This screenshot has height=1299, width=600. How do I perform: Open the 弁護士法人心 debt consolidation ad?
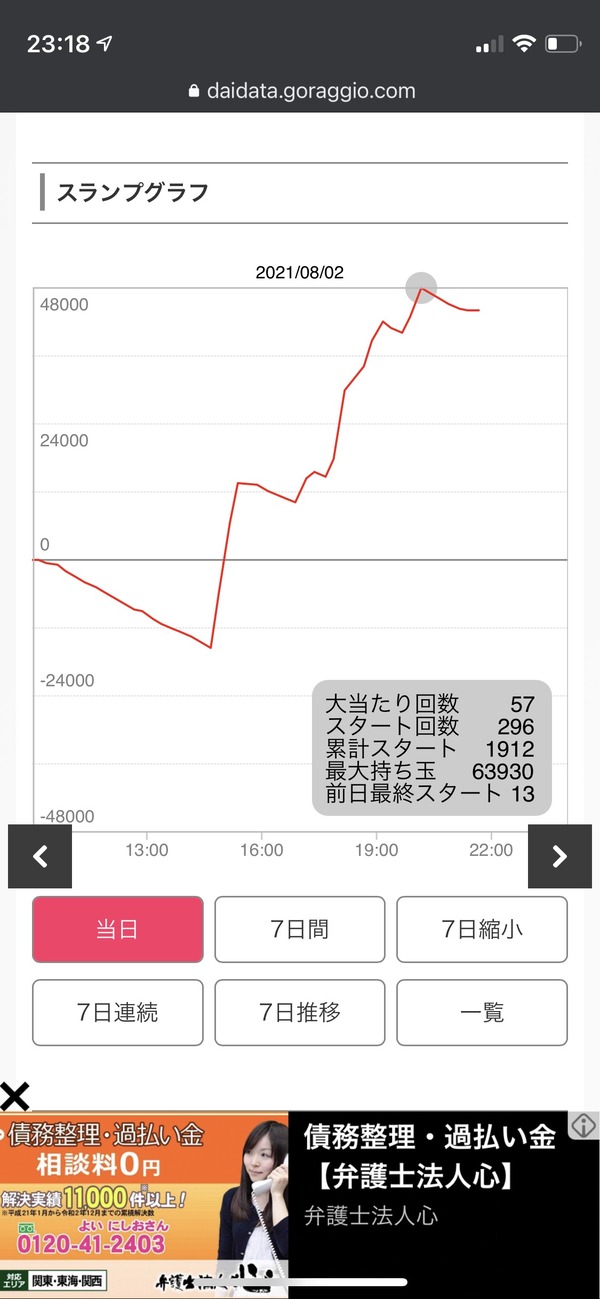pos(300,1205)
